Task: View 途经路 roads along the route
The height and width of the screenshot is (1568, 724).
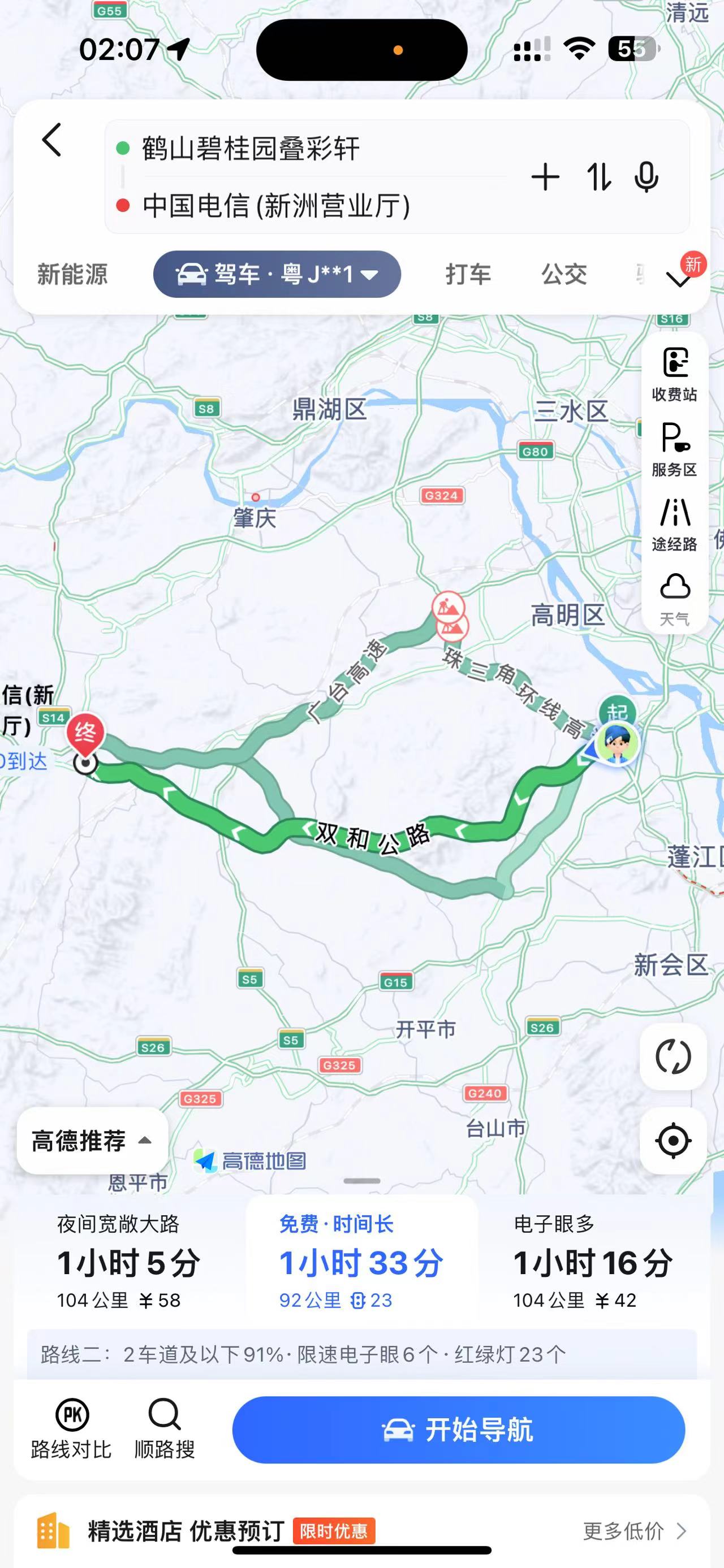Action: click(x=674, y=525)
